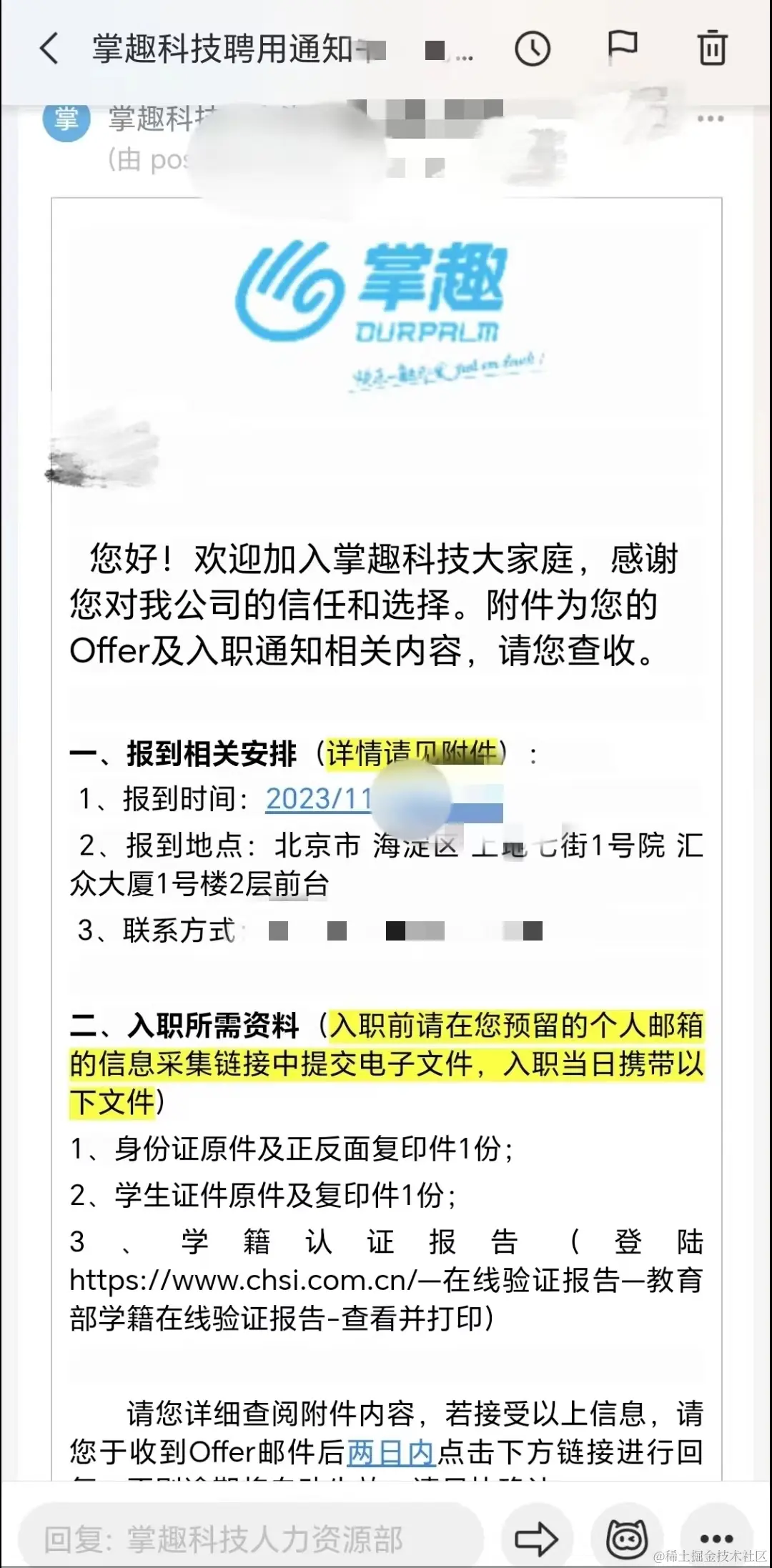The height and width of the screenshot is (1568, 772).
Task: Forward this email with the arrow icon
Action: point(536,1538)
